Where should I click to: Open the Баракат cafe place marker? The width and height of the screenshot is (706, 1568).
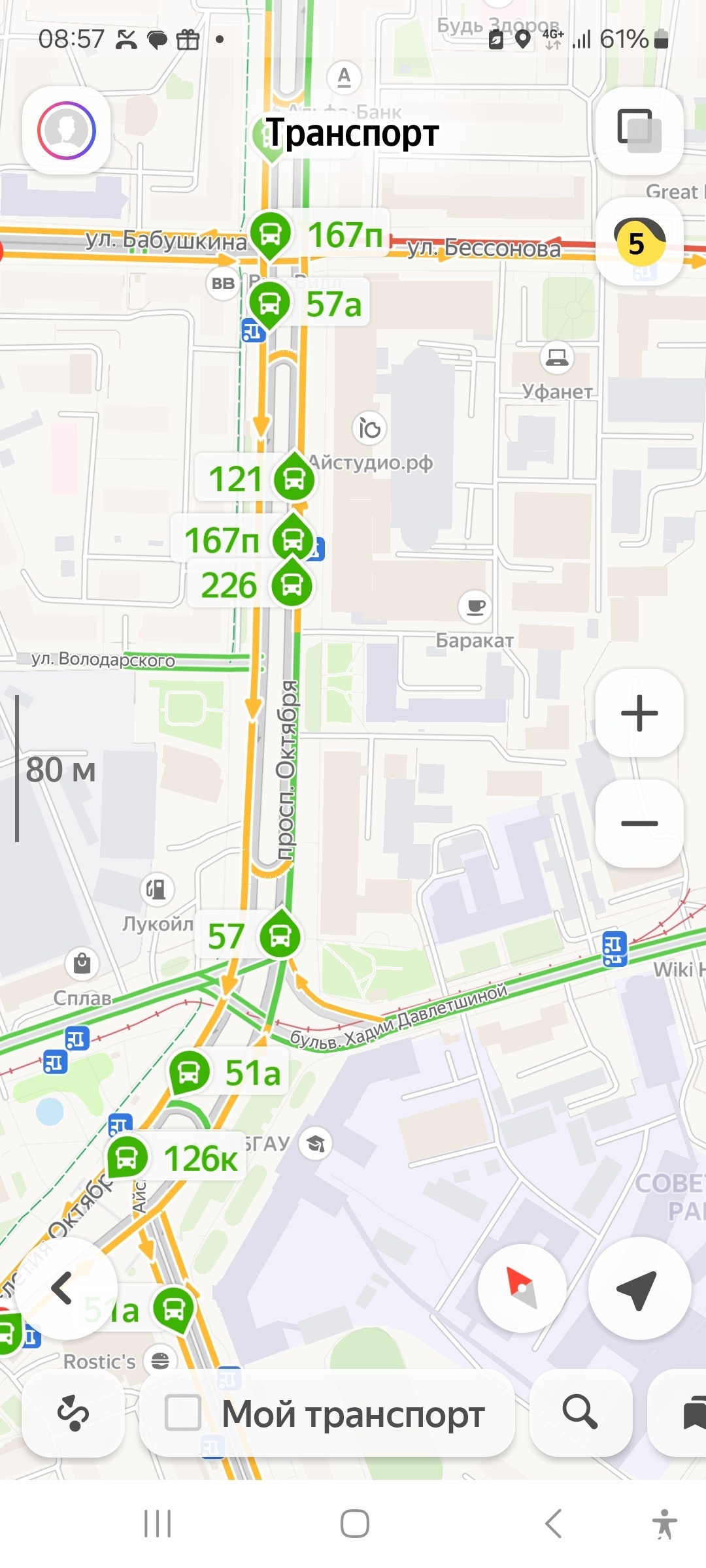[x=476, y=607]
